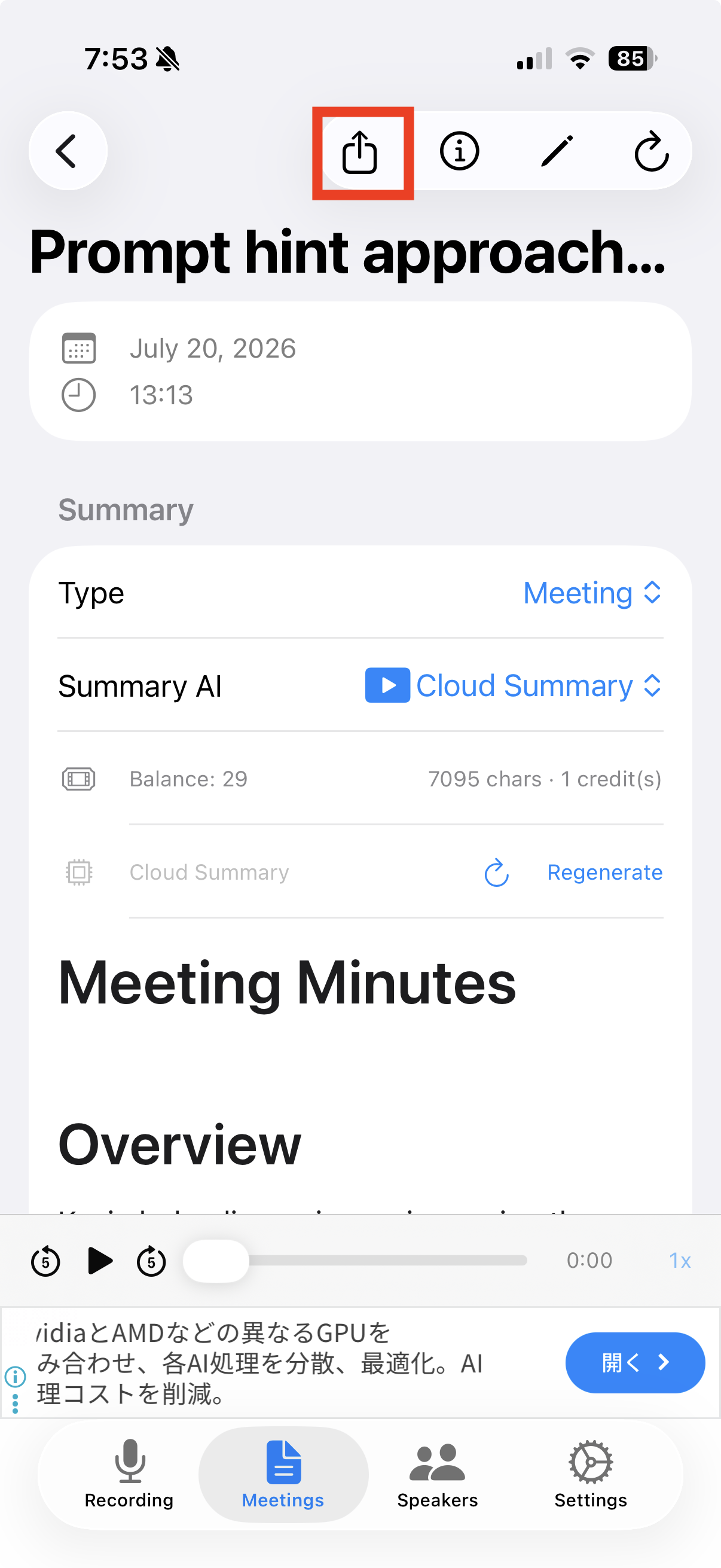721x1568 pixels.
Task: Skip the audio forward five seconds
Action: 151,1261
